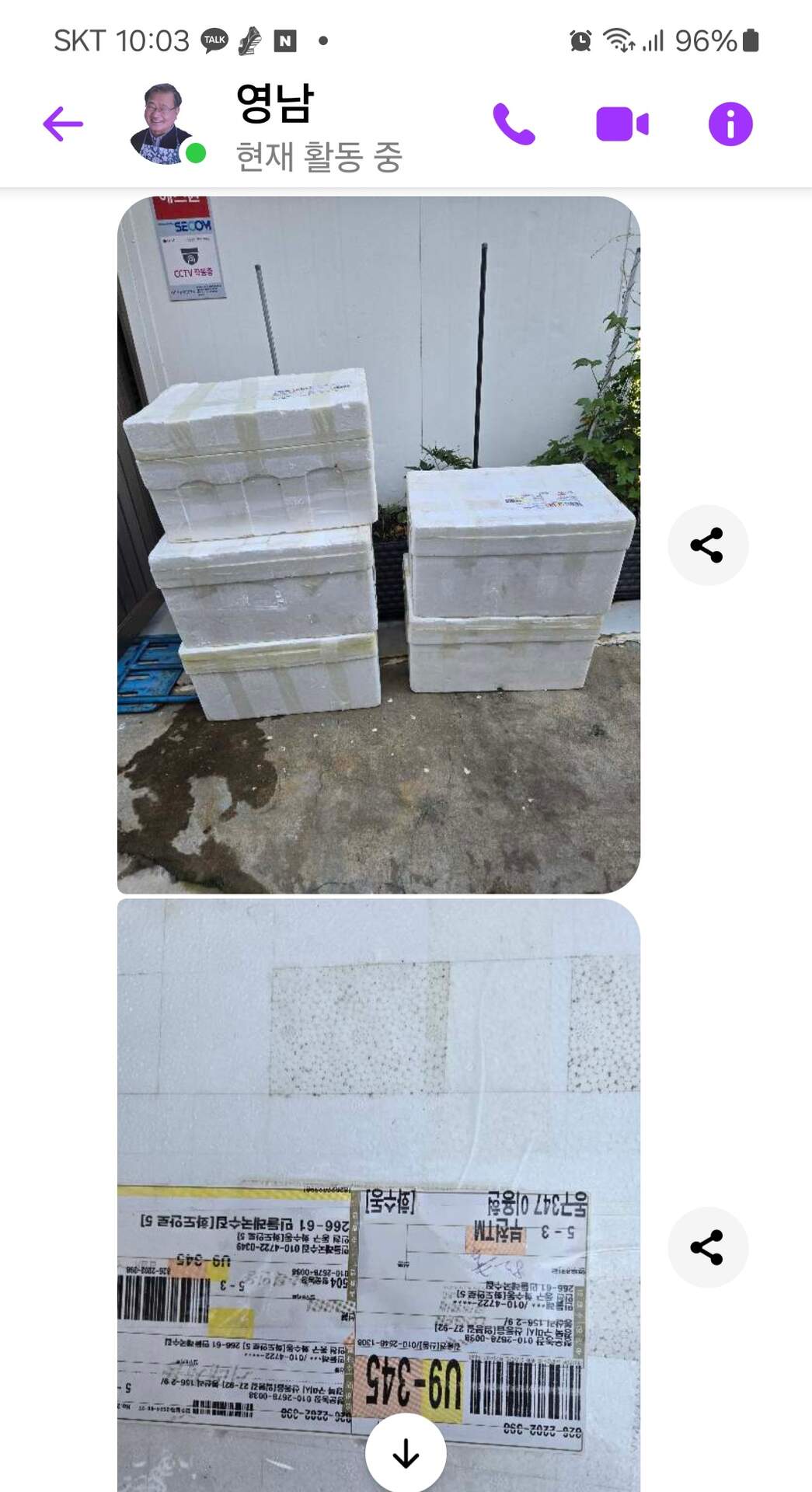Open conversation info for 영남
This screenshot has height=1492, width=812.
pyautogui.click(x=730, y=124)
